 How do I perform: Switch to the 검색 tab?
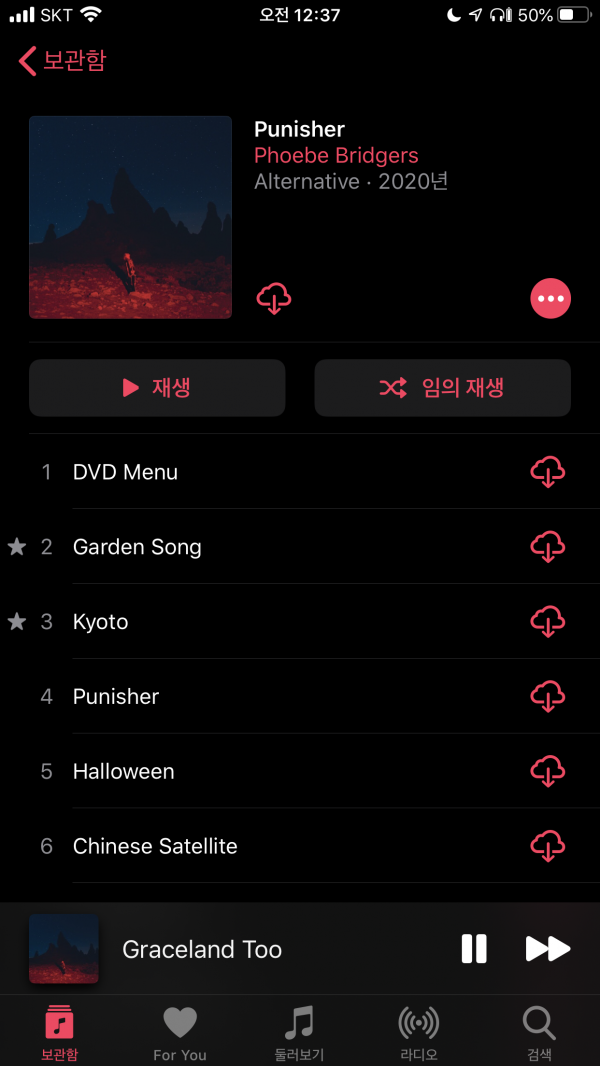pyautogui.click(x=539, y=1032)
